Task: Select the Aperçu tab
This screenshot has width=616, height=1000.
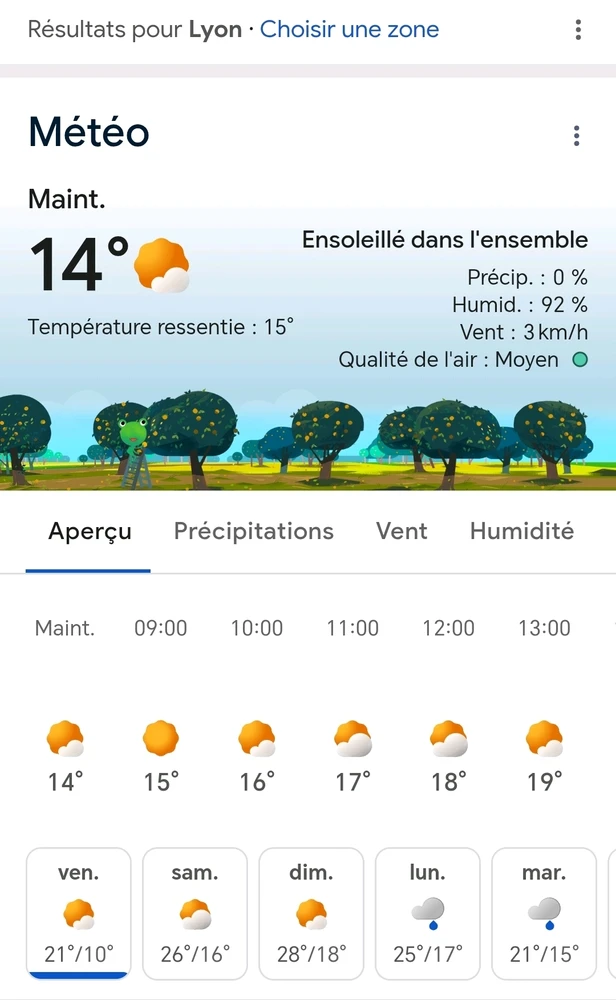Action: tap(90, 531)
